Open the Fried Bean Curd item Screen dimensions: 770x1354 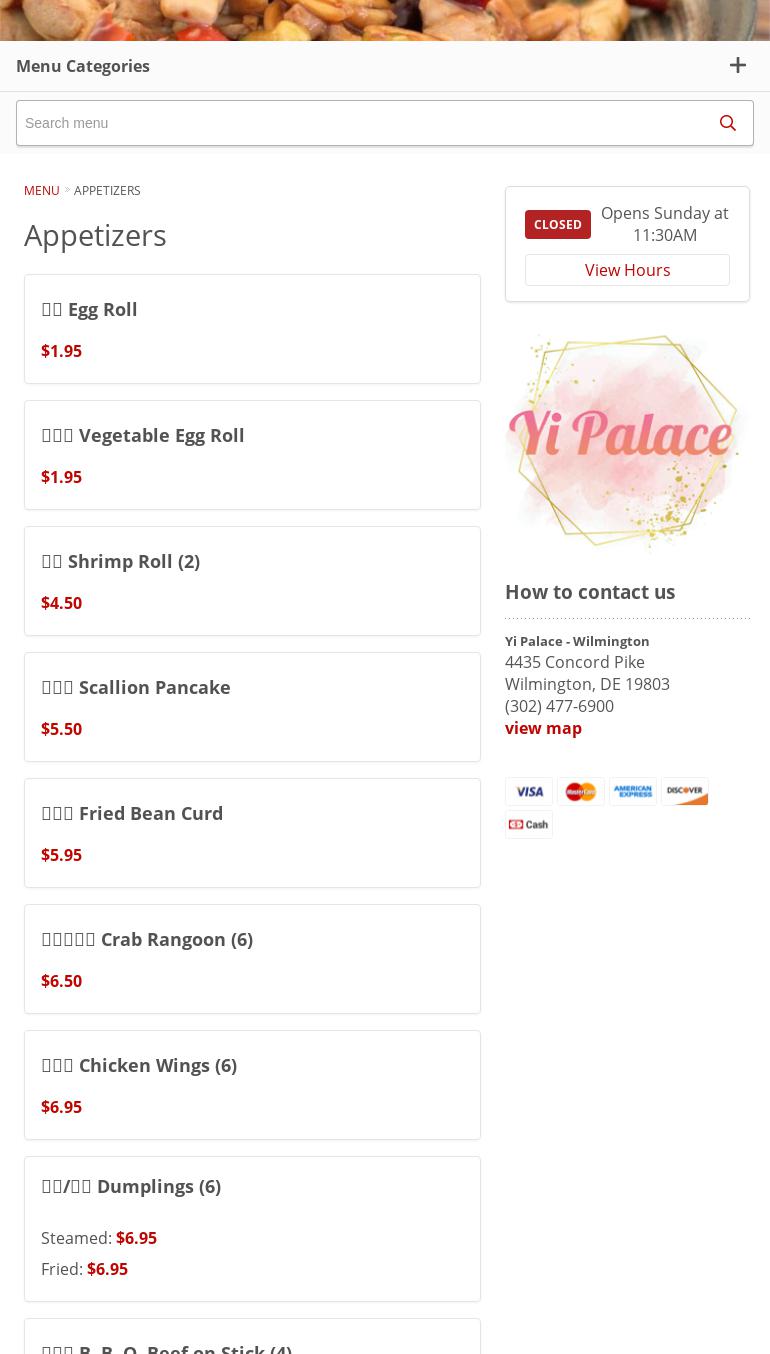point(252,833)
